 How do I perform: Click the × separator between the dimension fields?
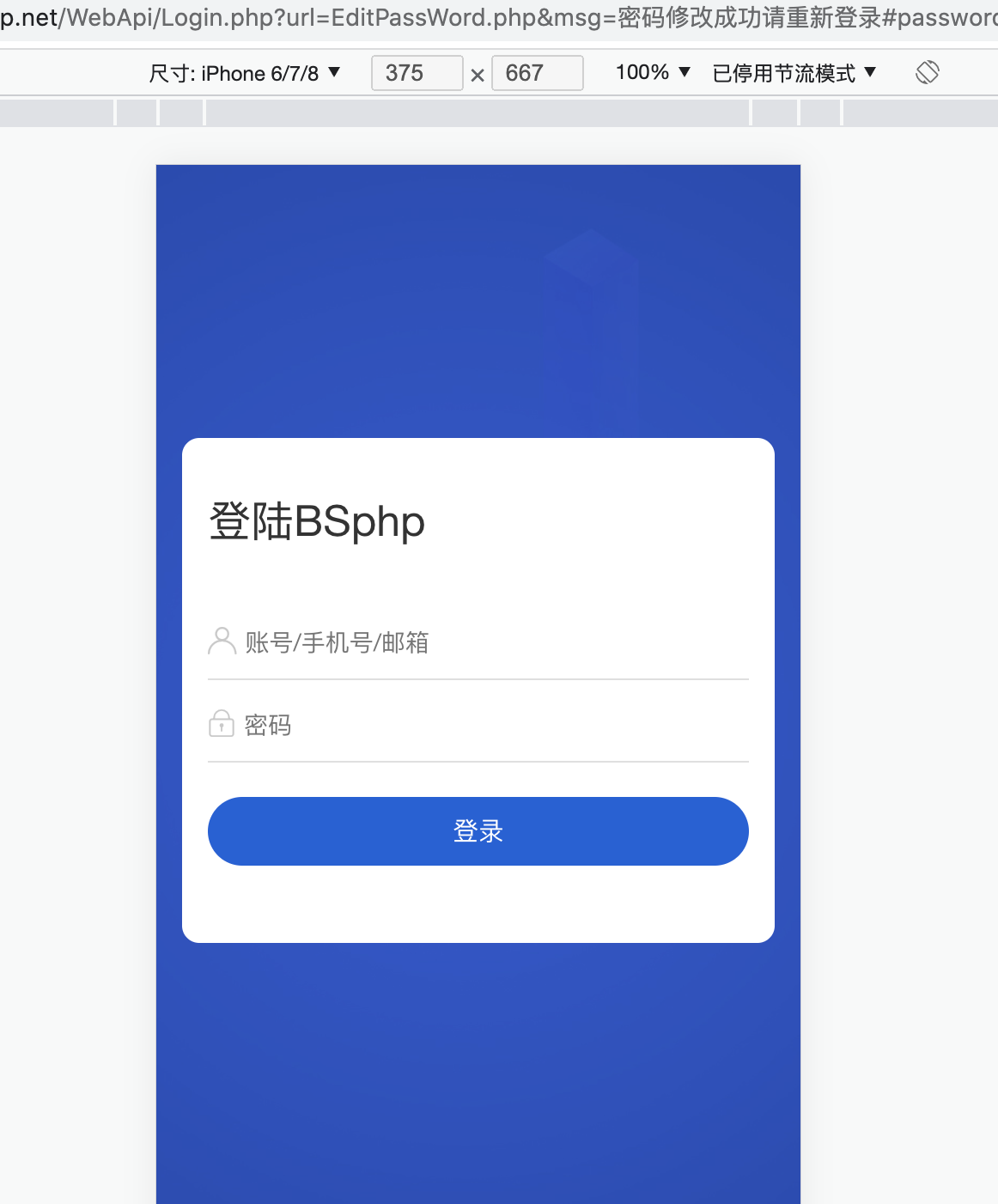click(x=478, y=73)
